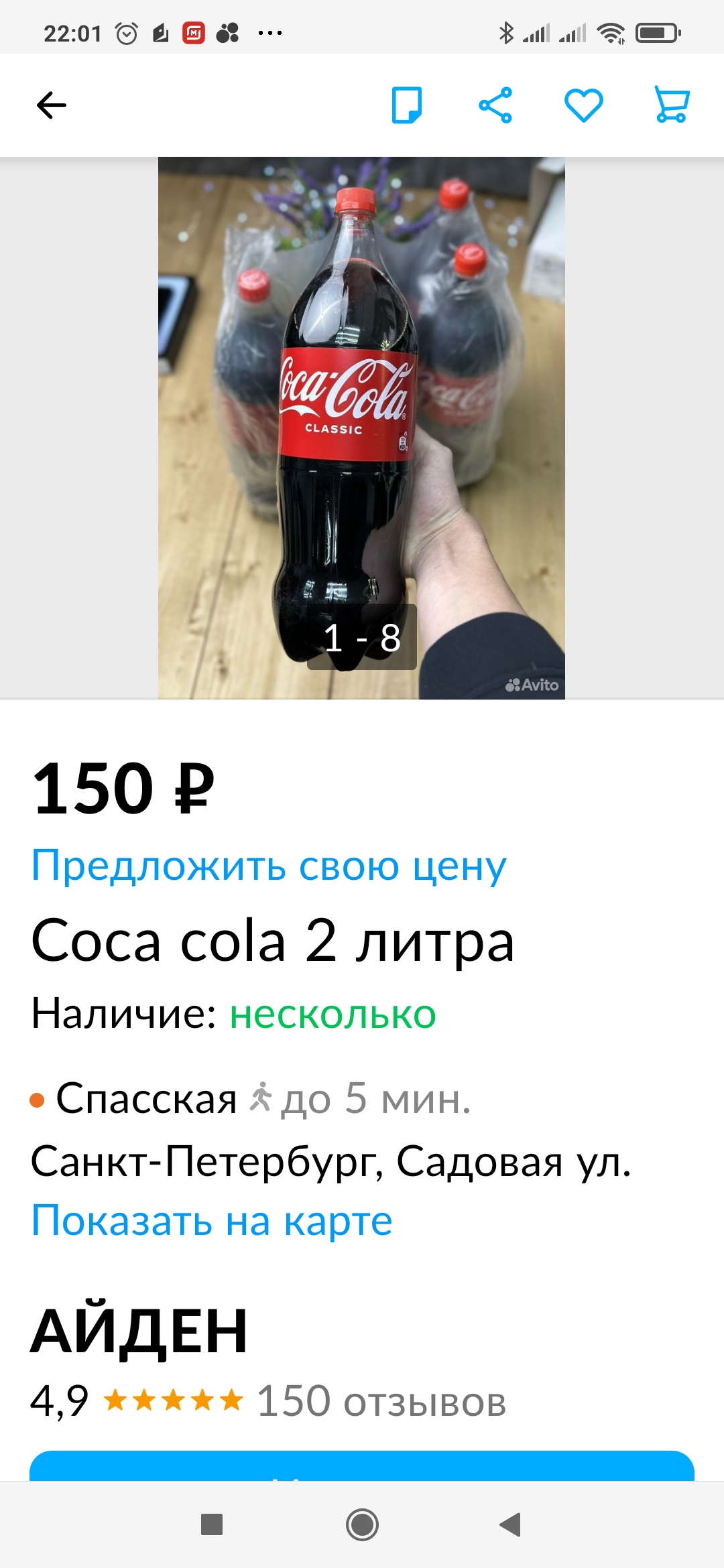The height and width of the screenshot is (1568, 724).
Task: Go back using the top arrow
Action: tap(51, 105)
